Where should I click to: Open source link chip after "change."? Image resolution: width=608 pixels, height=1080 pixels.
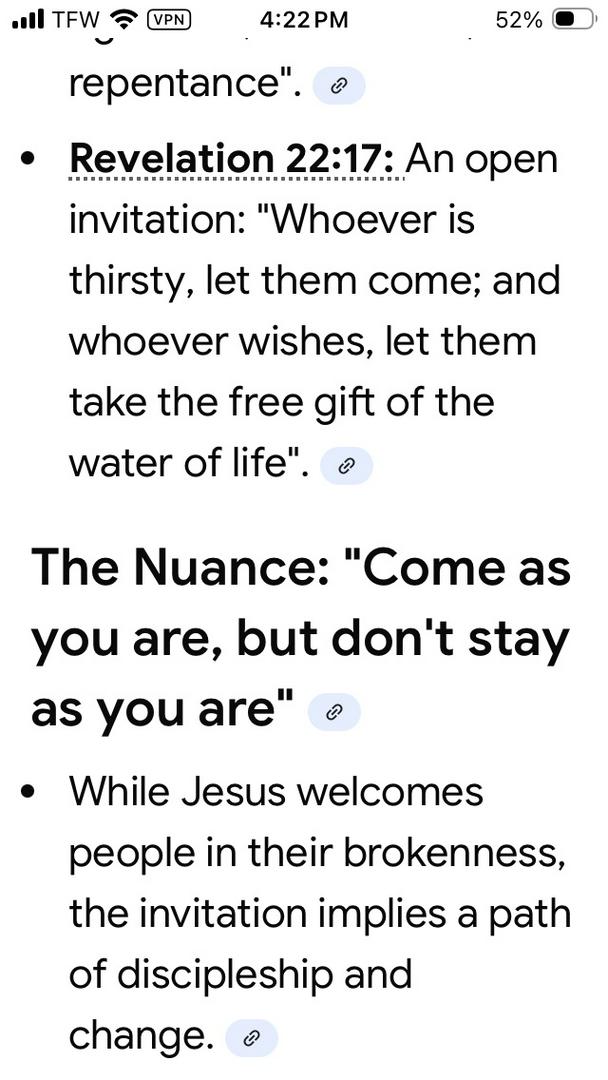point(252,1039)
